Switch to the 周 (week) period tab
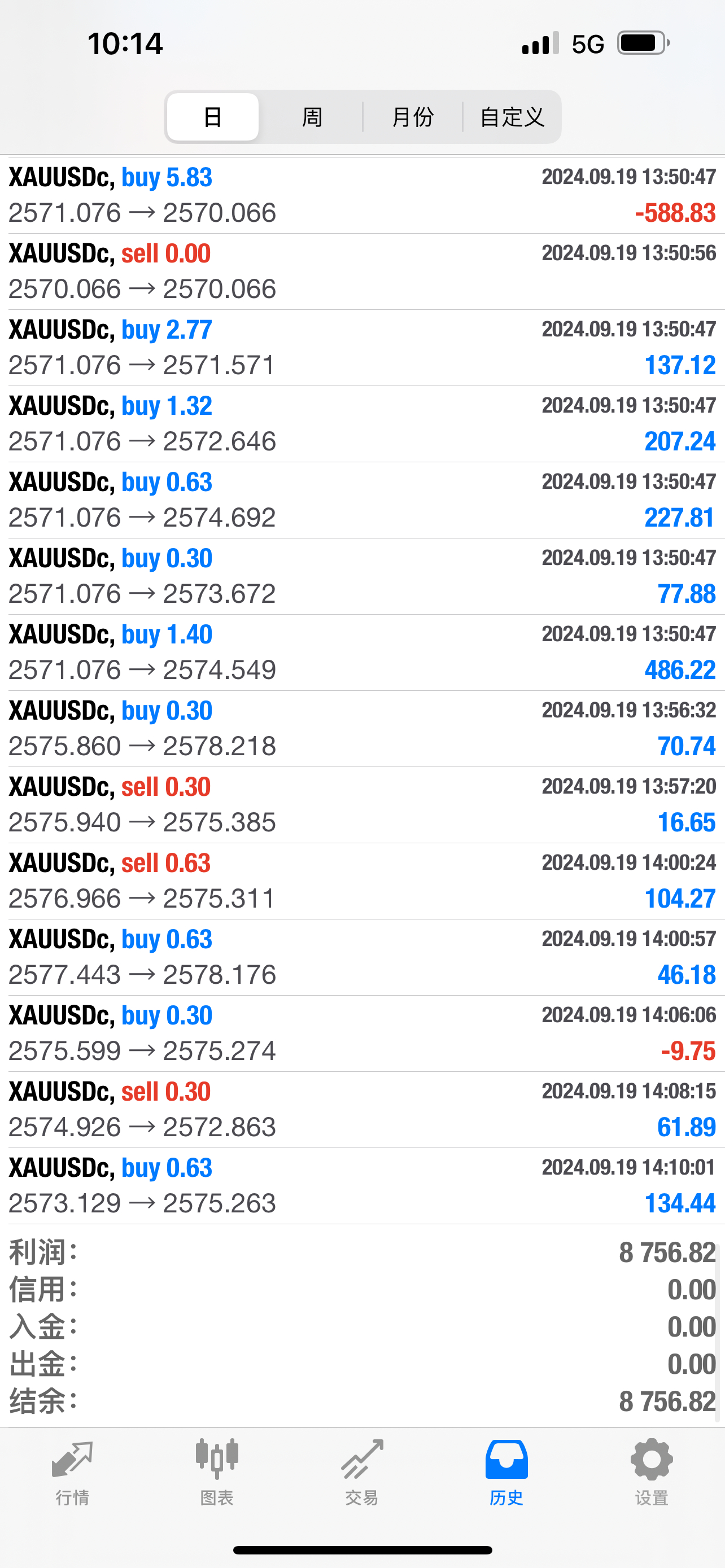 point(312,117)
